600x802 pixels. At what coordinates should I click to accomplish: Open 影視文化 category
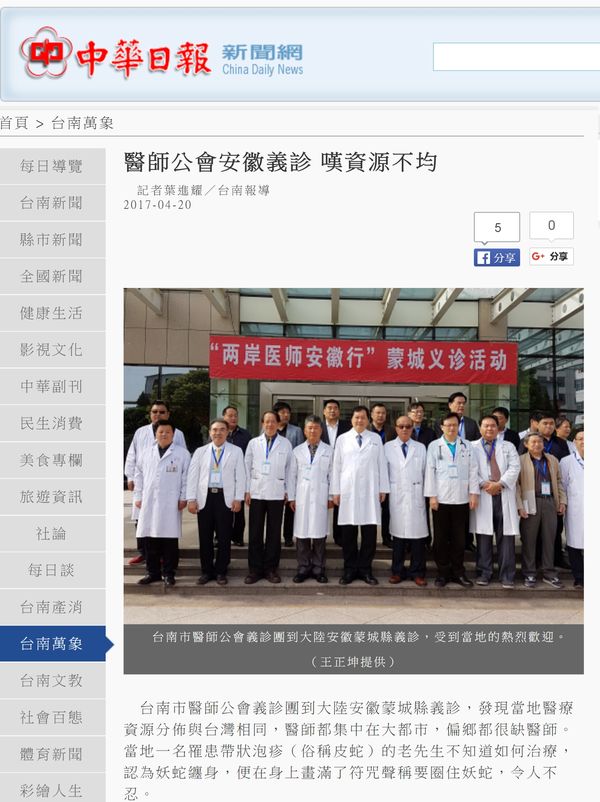(52, 350)
